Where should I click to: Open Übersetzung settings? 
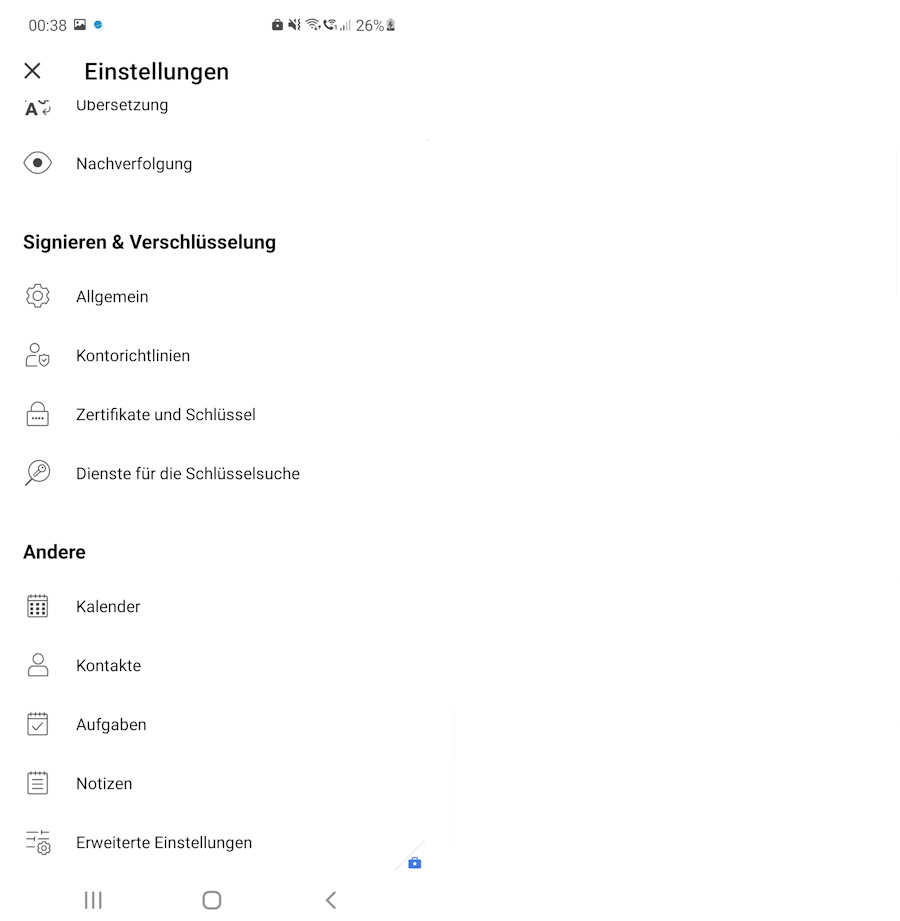[x=121, y=106]
